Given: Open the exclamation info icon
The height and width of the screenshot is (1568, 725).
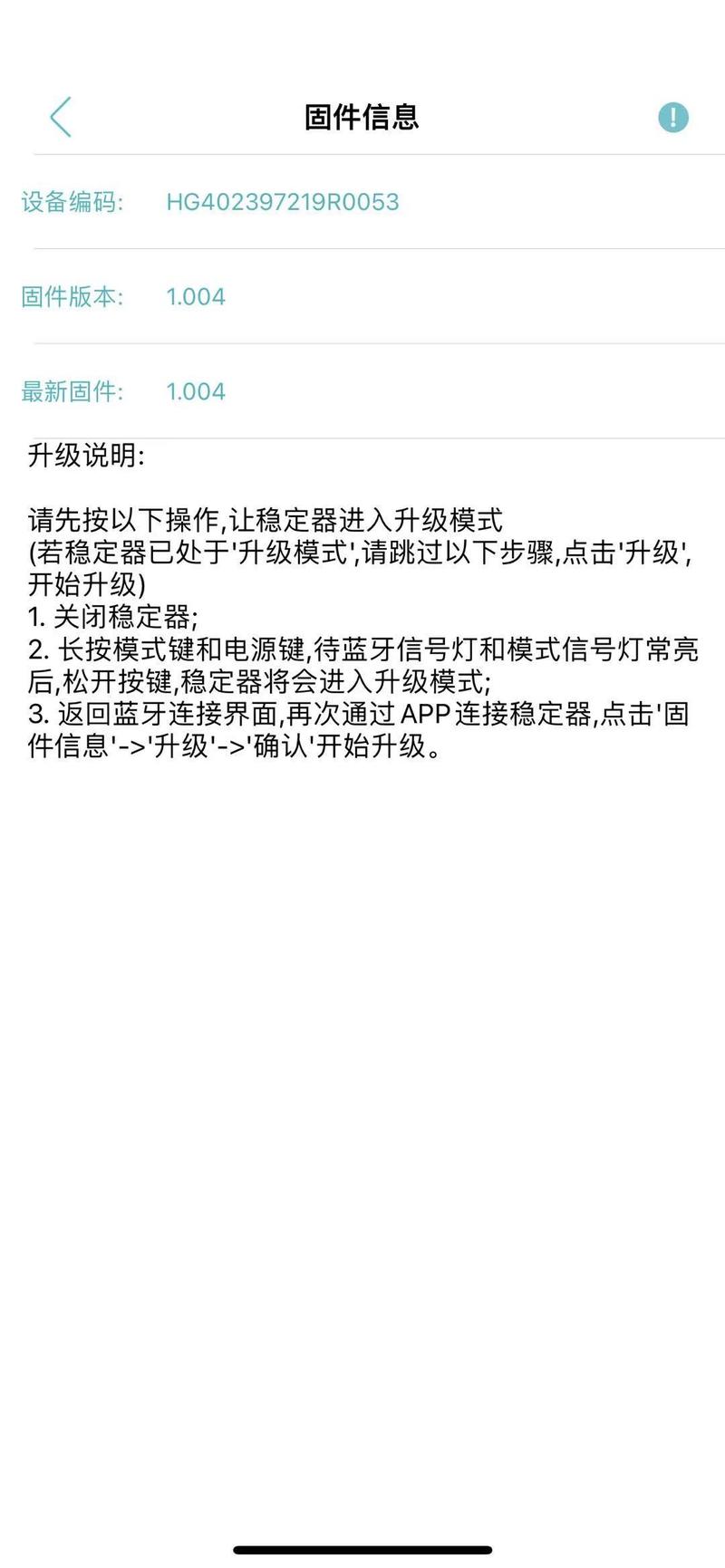Looking at the screenshot, I should tap(673, 117).
